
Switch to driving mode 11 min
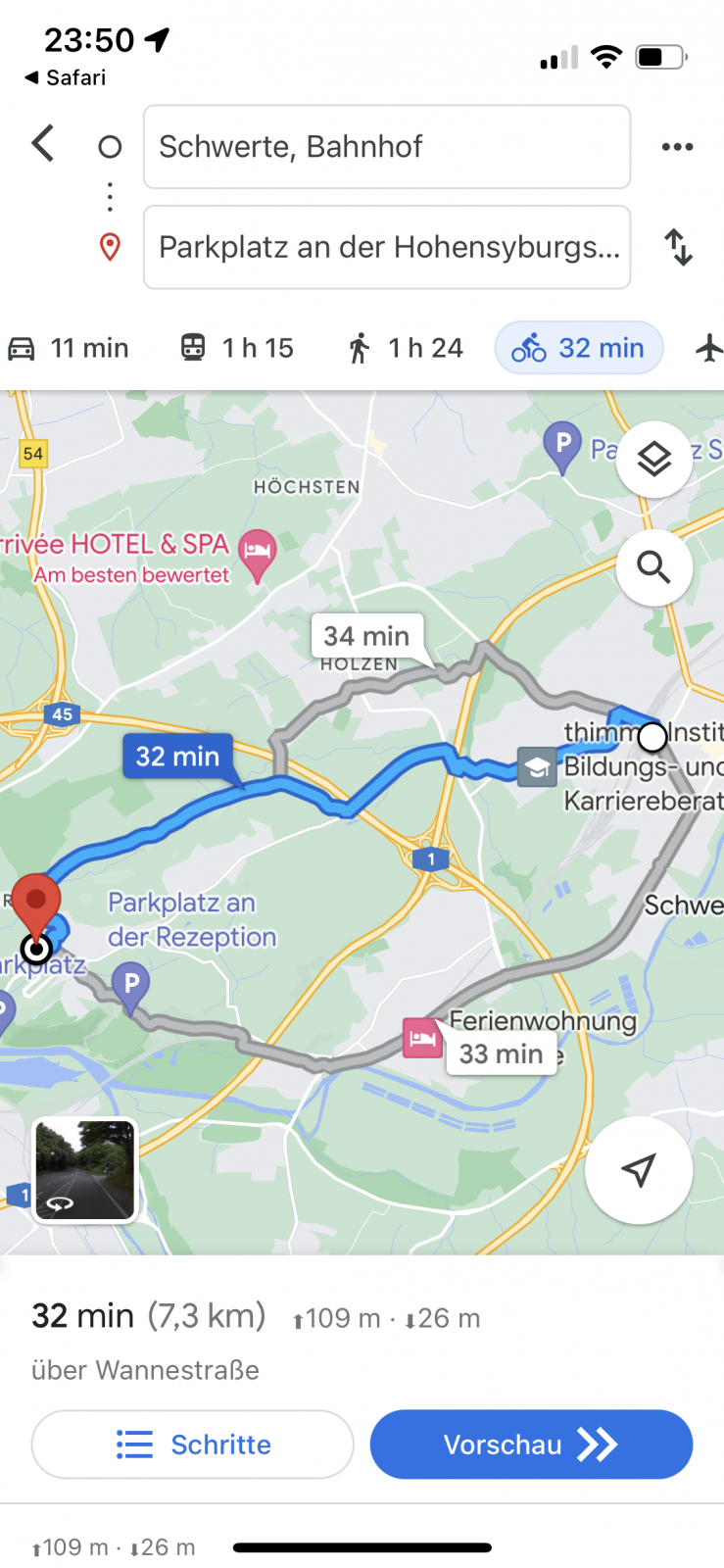pos(70,348)
